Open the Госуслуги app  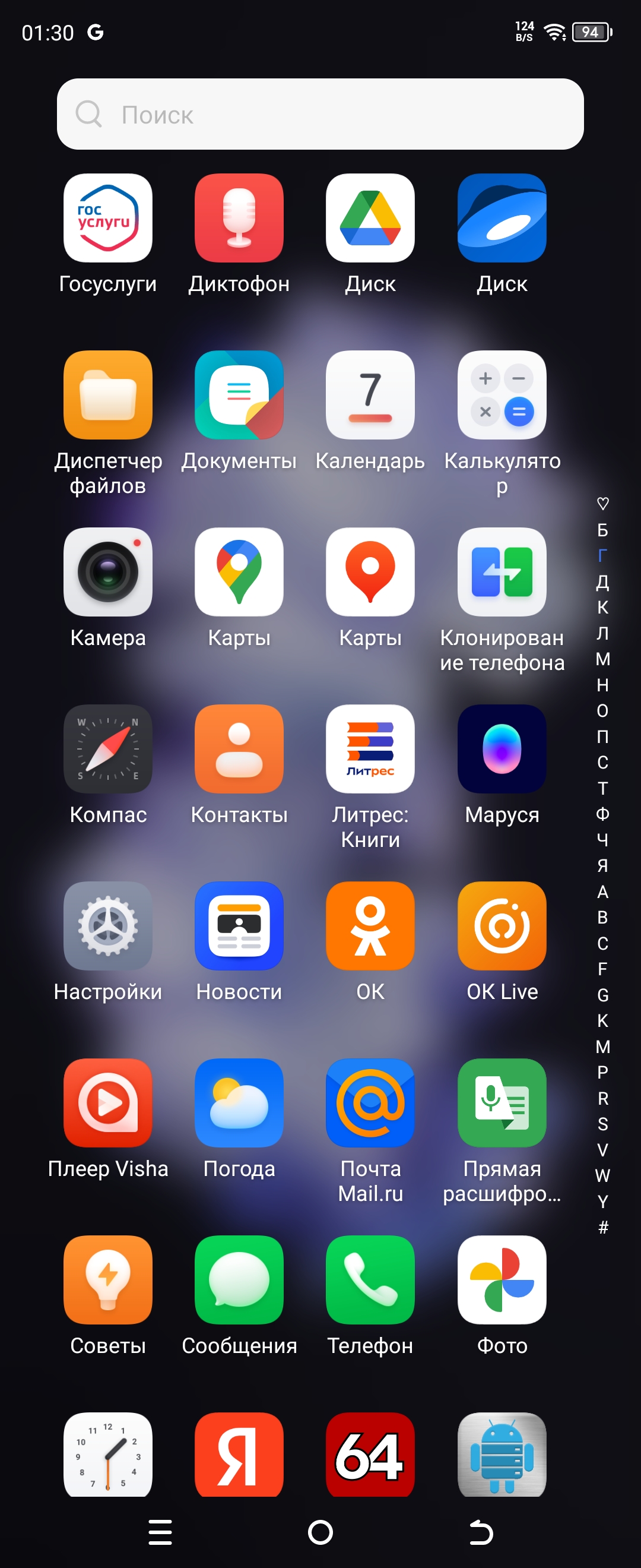click(x=107, y=218)
